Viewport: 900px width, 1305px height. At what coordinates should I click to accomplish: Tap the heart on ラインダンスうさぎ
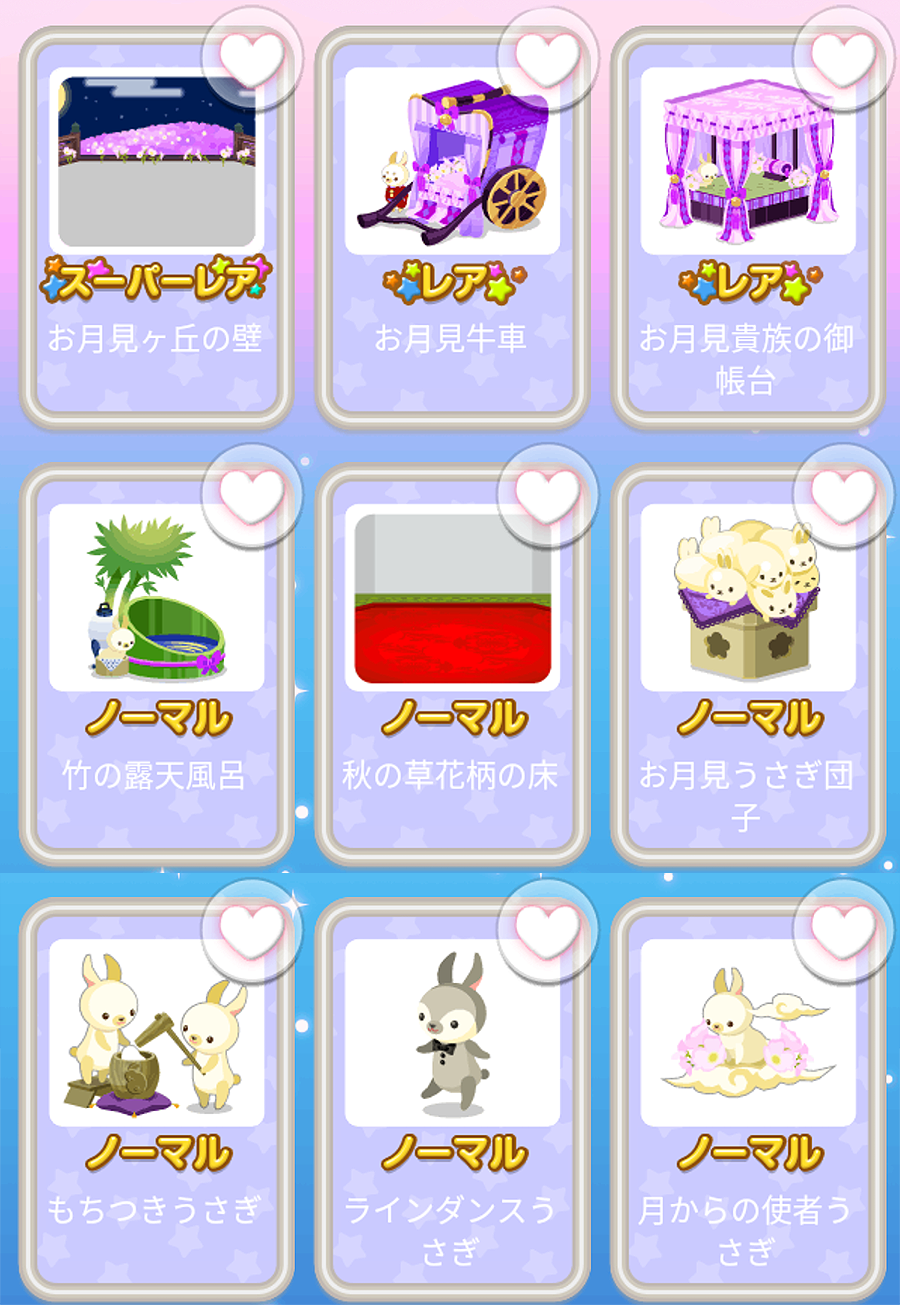pyautogui.click(x=547, y=930)
